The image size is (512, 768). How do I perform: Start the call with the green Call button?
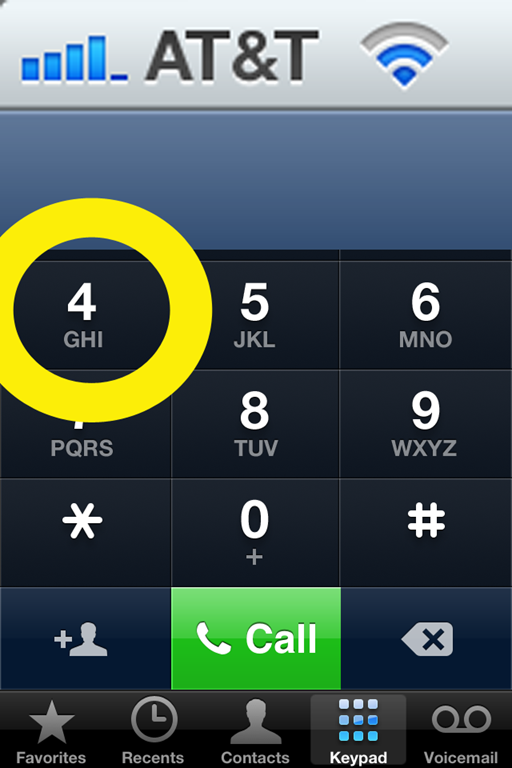coord(256,638)
